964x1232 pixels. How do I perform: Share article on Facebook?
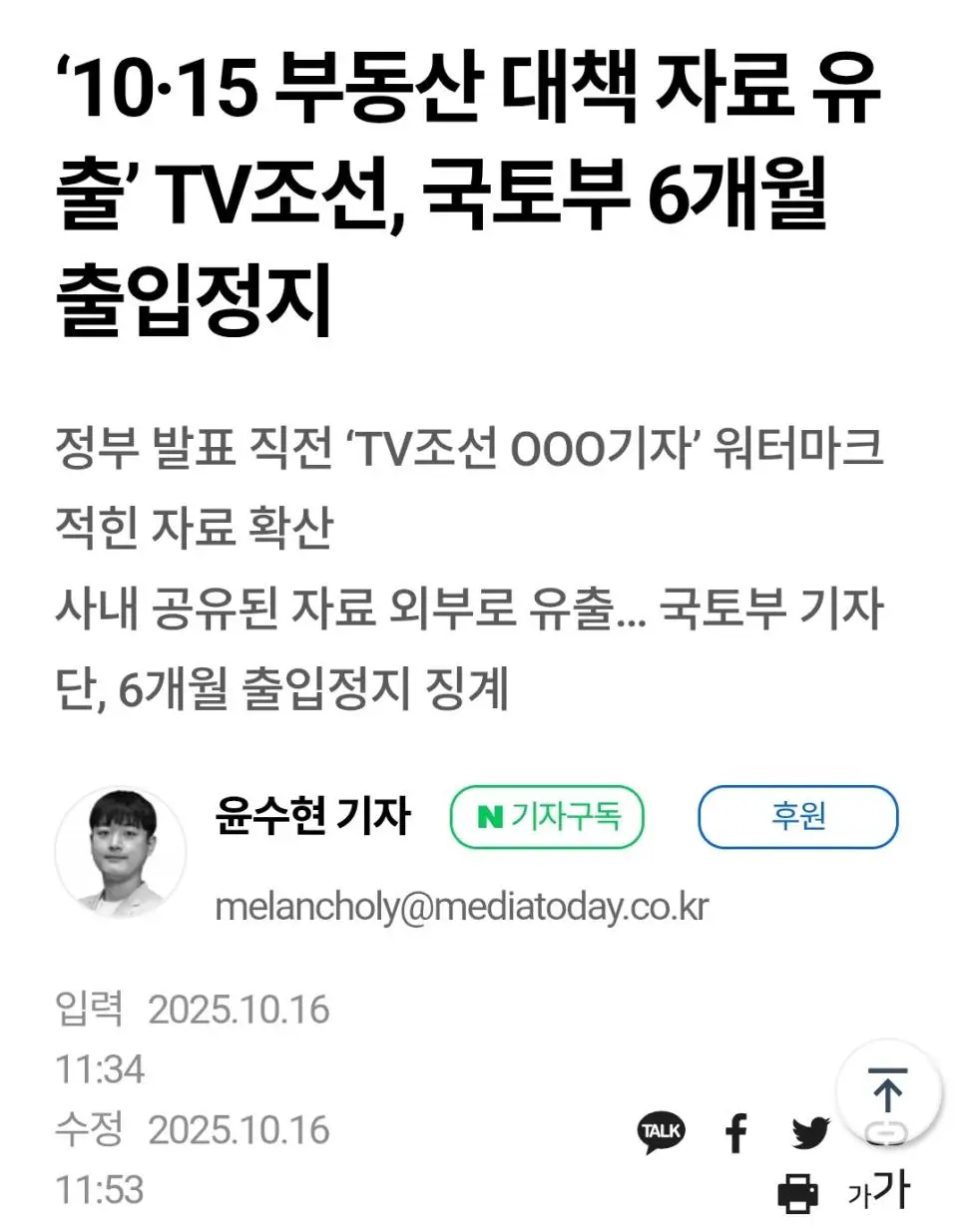pyautogui.click(x=736, y=1132)
